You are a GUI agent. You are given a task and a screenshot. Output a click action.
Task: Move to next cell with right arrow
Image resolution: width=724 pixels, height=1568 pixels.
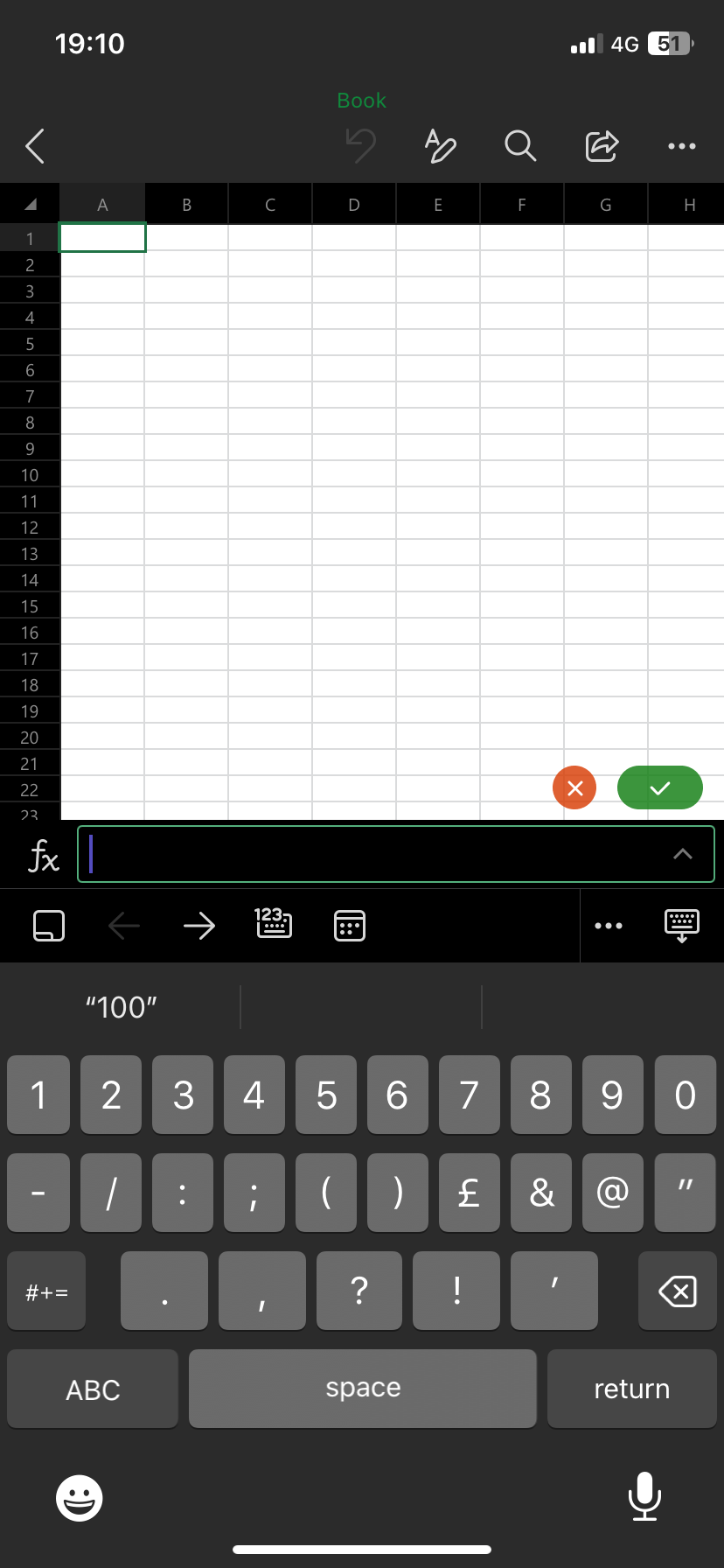(x=199, y=925)
